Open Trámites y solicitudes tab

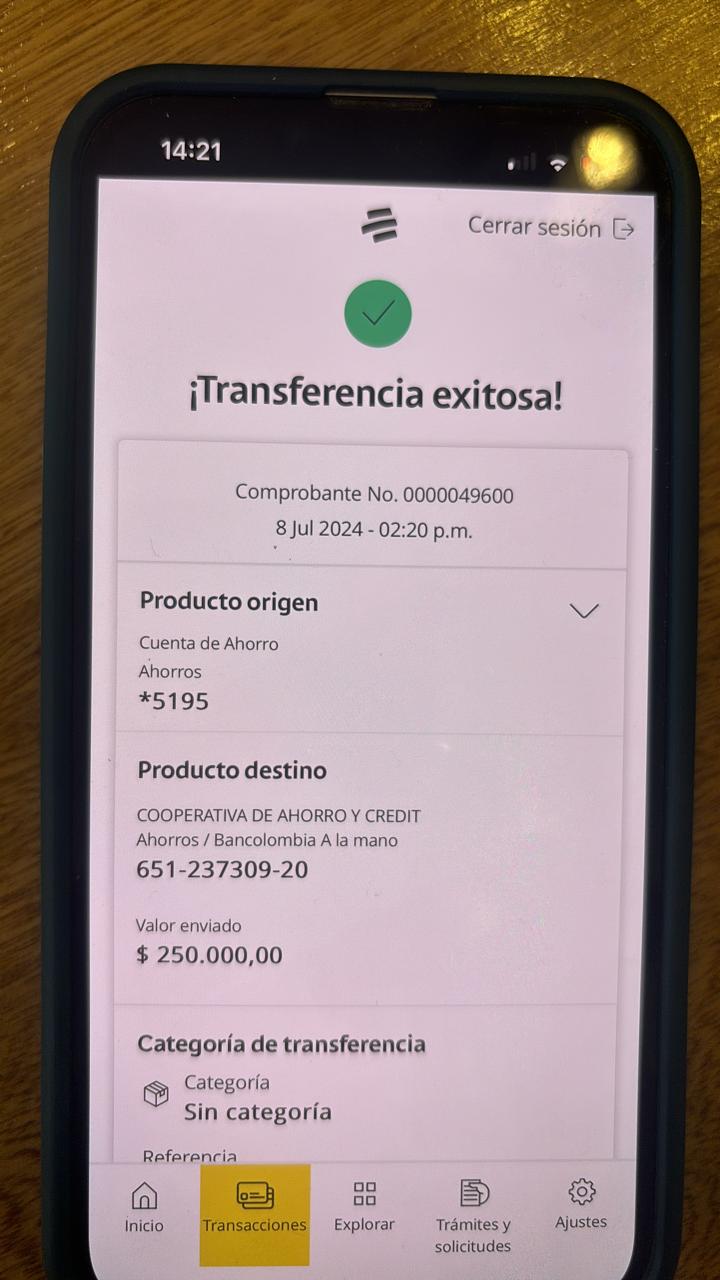tap(473, 1215)
